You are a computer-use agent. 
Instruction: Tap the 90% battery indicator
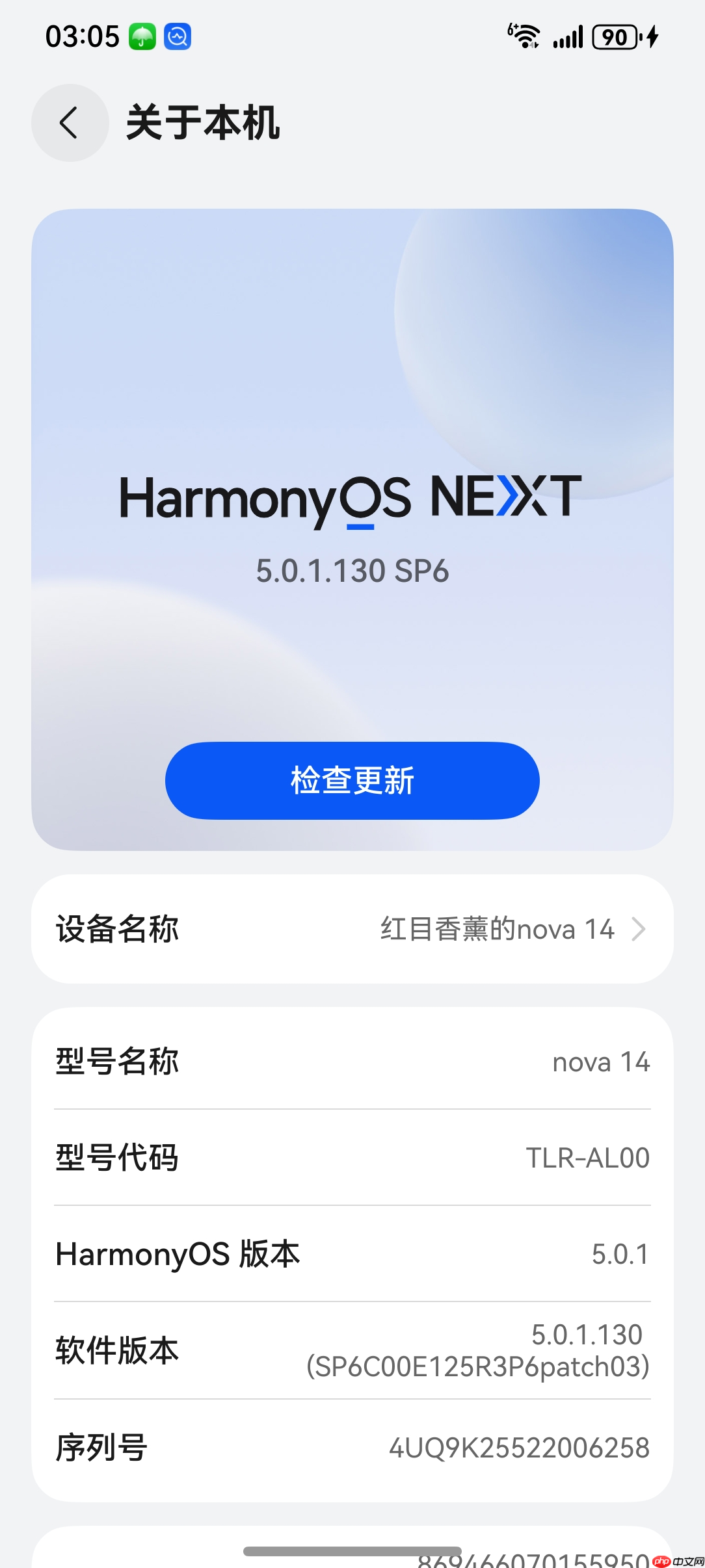pyautogui.click(x=614, y=37)
